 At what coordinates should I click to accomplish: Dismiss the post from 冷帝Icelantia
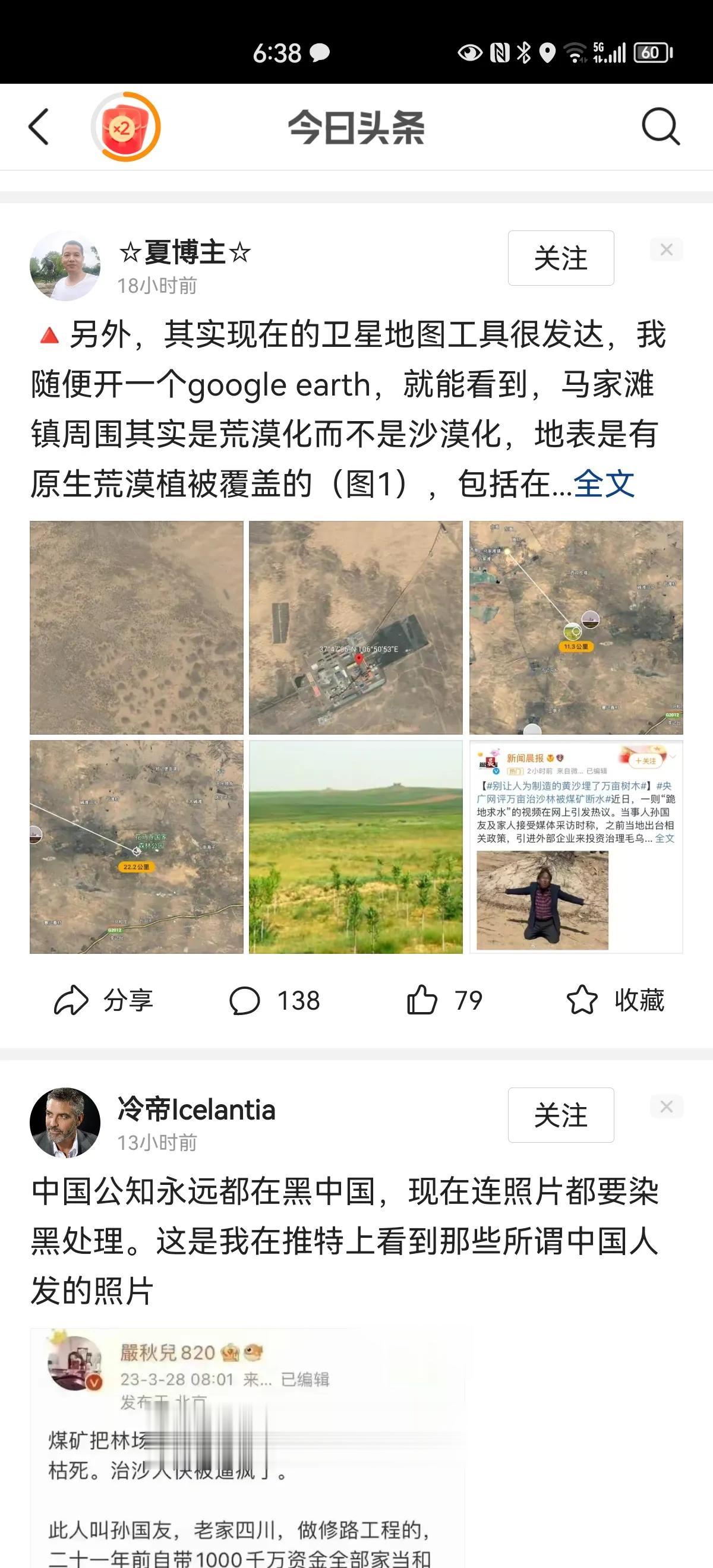pyautogui.click(x=666, y=1107)
